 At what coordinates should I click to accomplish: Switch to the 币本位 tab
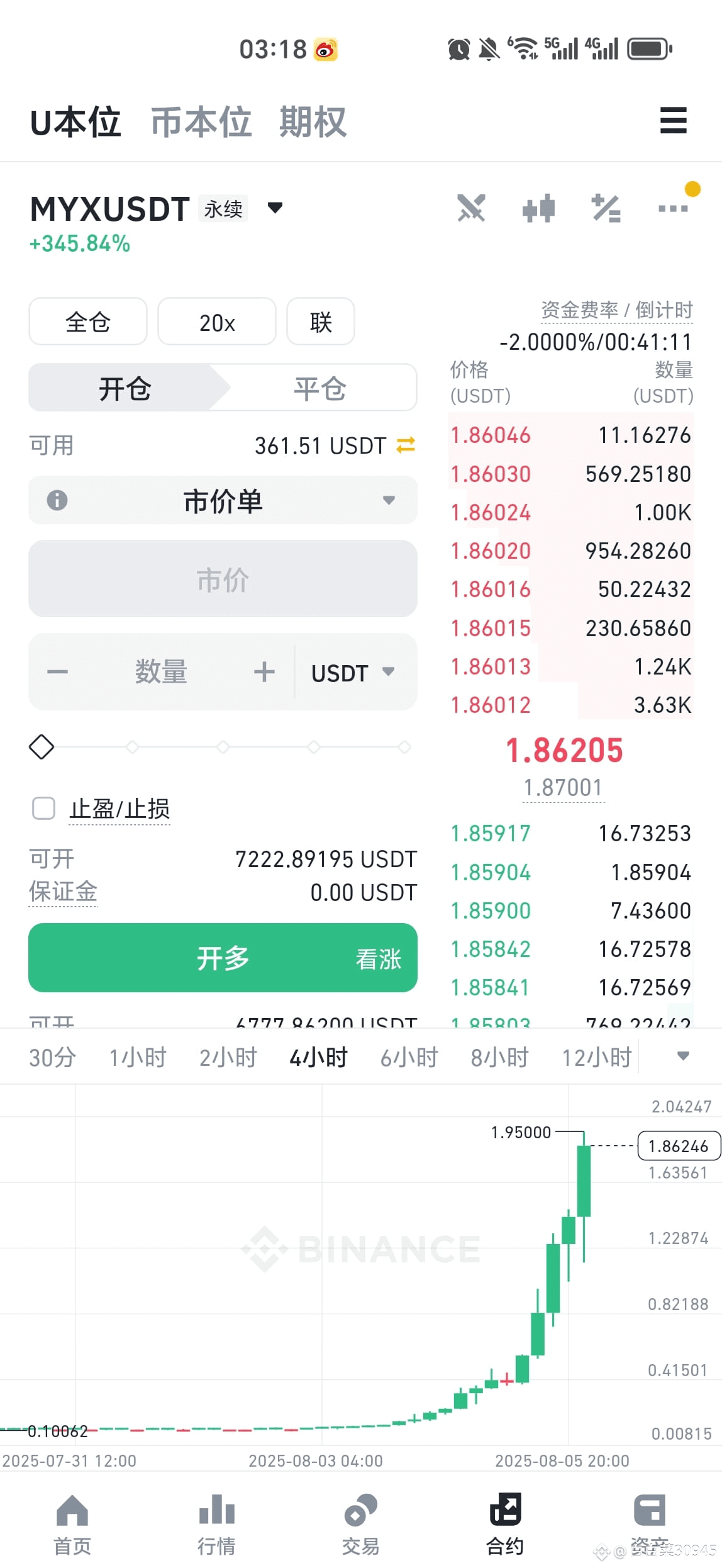(x=201, y=122)
